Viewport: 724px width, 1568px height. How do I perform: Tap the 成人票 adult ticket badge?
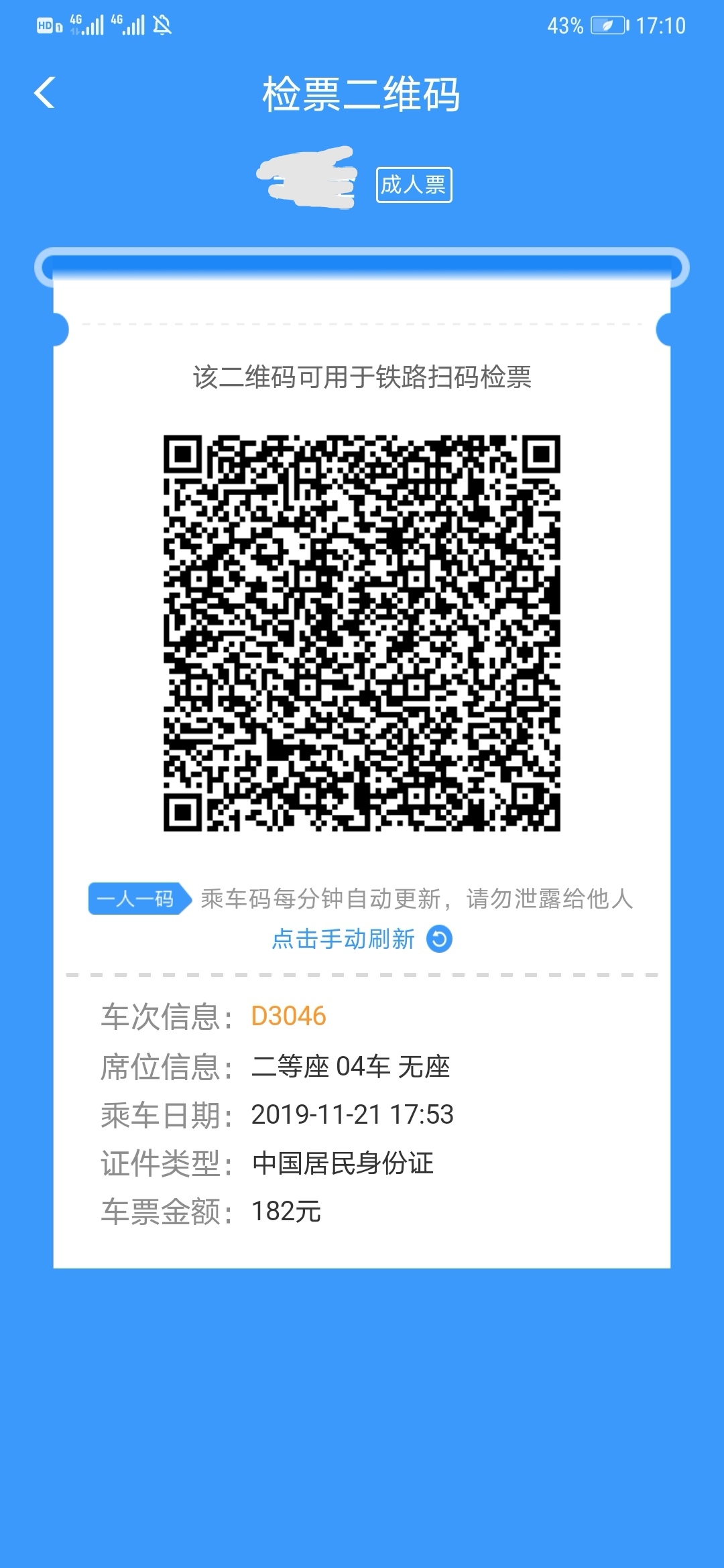coord(414,186)
